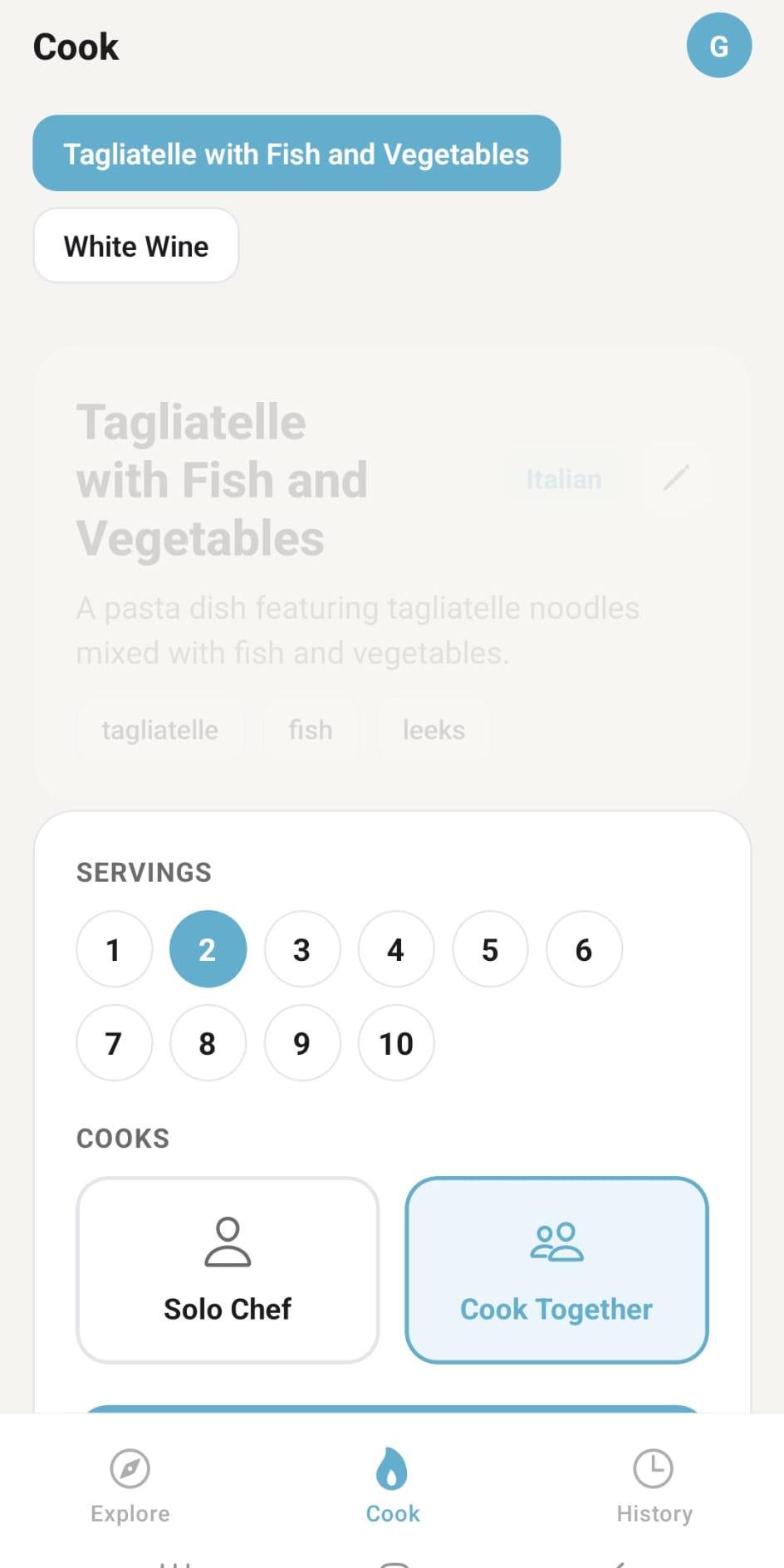The height and width of the screenshot is (1568, 784).
Task: Click the person icon inside Solo Chef card
Action: 227,1241
